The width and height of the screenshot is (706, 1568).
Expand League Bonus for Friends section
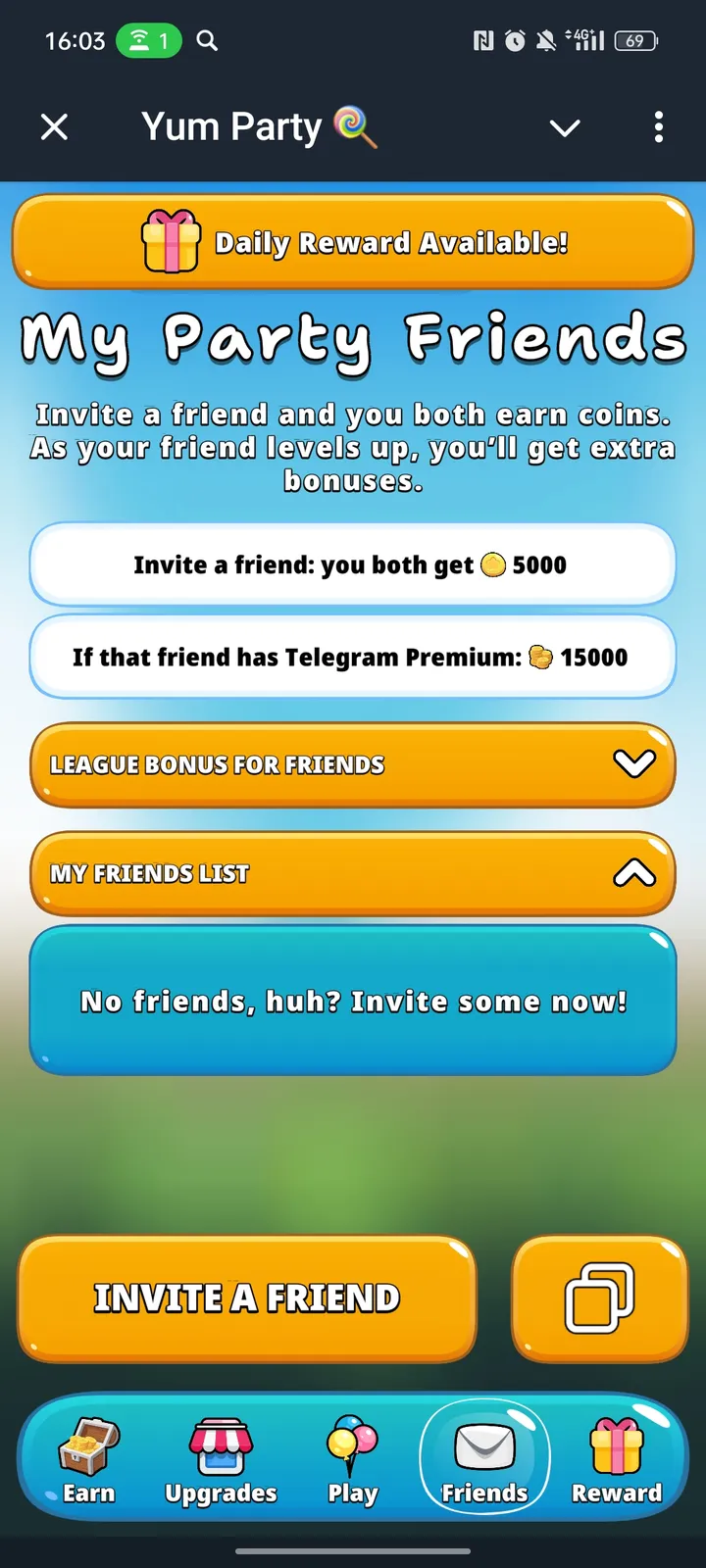(x=353, y=764)
